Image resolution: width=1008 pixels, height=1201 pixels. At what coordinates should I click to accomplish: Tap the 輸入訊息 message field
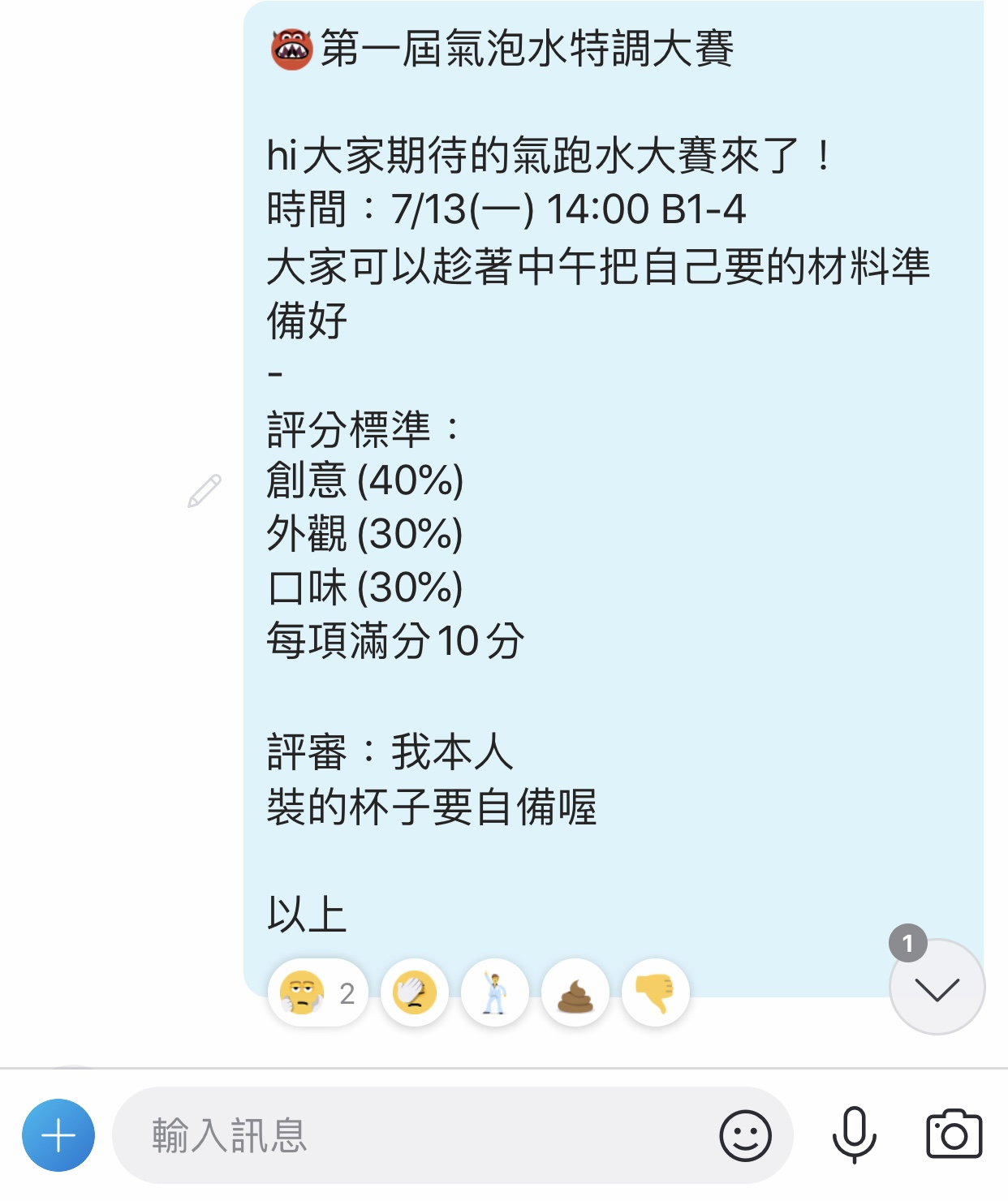[x=406, y=1134]
